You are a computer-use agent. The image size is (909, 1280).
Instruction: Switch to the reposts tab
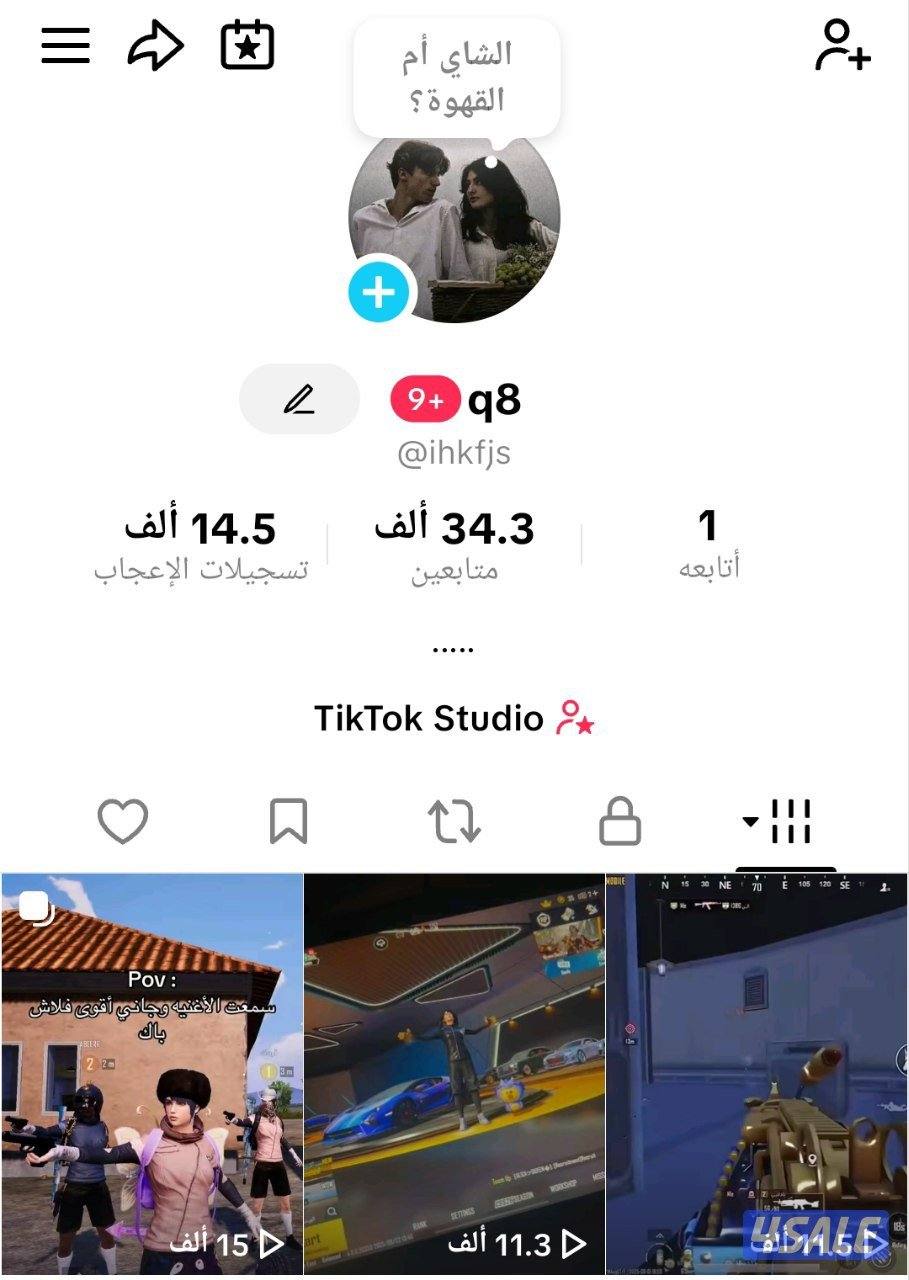click(x=454, y=822)
